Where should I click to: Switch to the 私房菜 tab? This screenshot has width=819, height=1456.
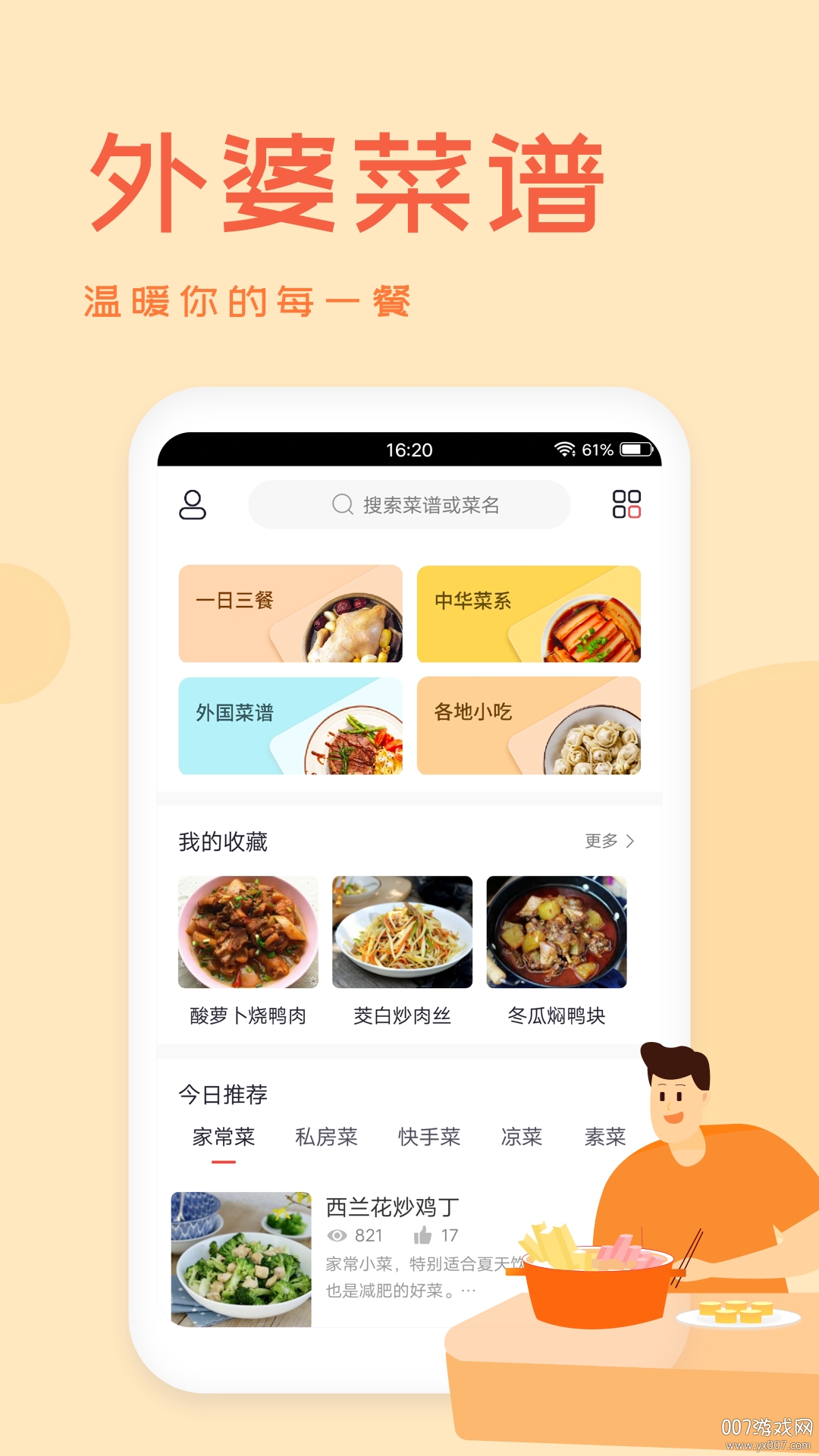(x=326, y=1137)
